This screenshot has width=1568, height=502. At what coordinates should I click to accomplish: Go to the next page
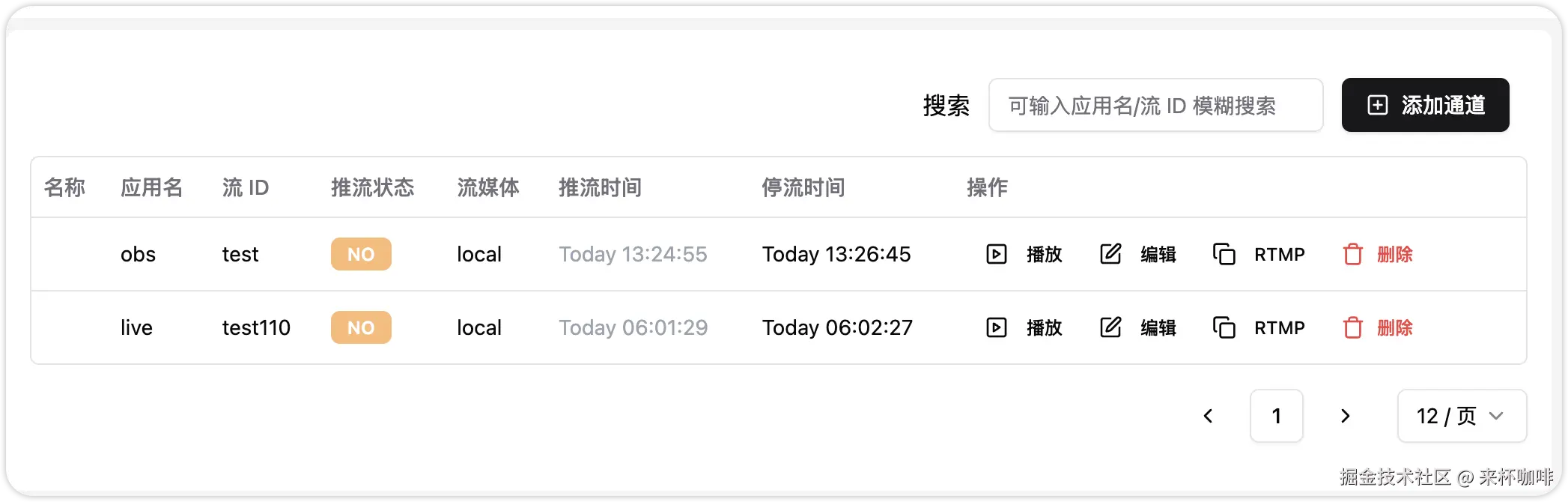[1345, 416]
